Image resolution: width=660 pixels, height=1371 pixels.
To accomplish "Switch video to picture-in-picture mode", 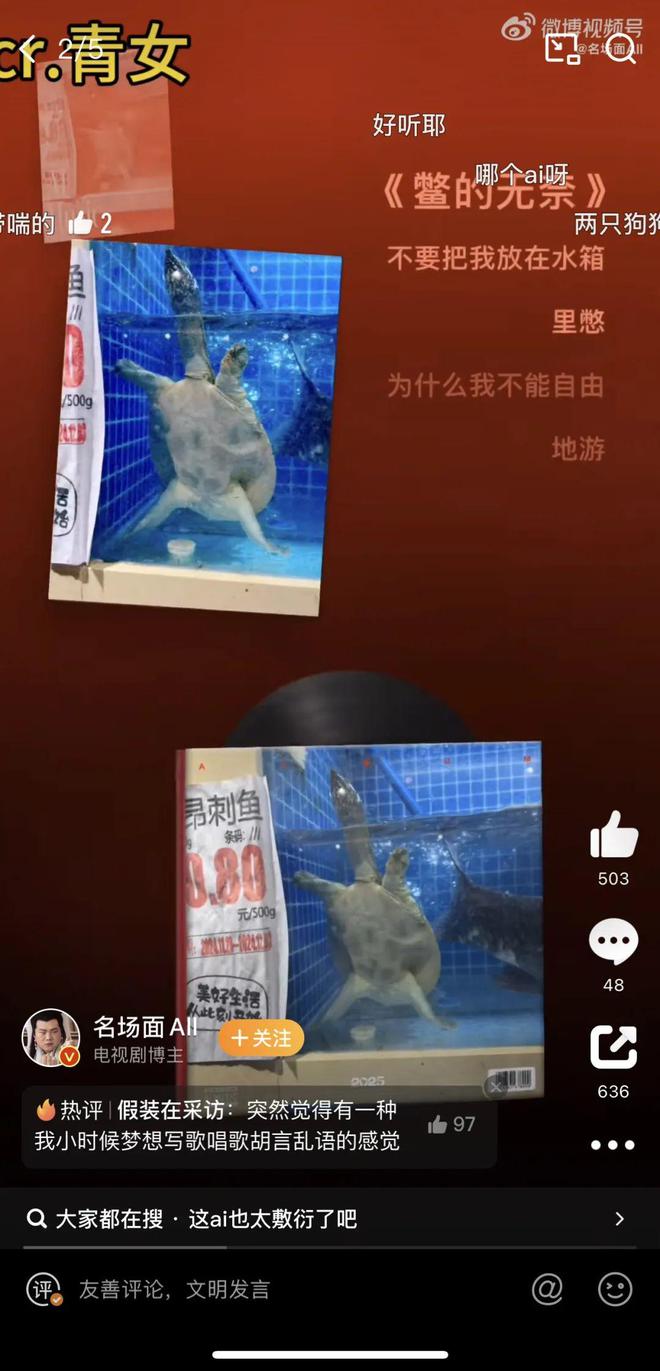I will click(563, 47).
